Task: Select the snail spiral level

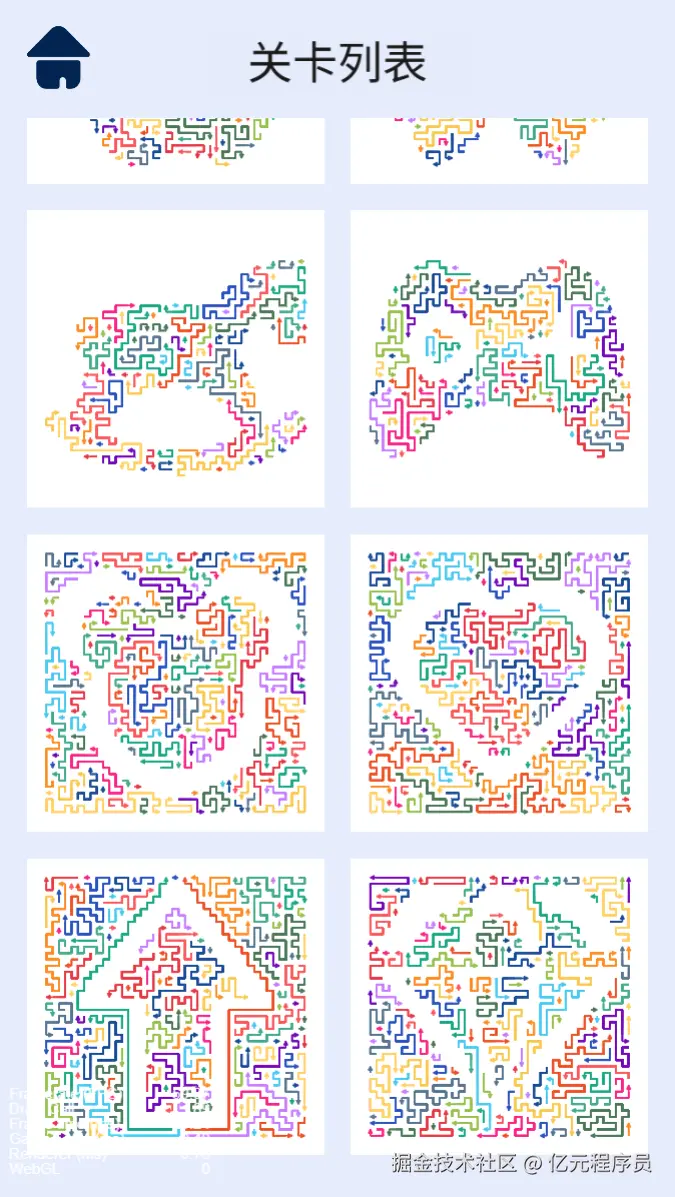Action: [175, 682]
